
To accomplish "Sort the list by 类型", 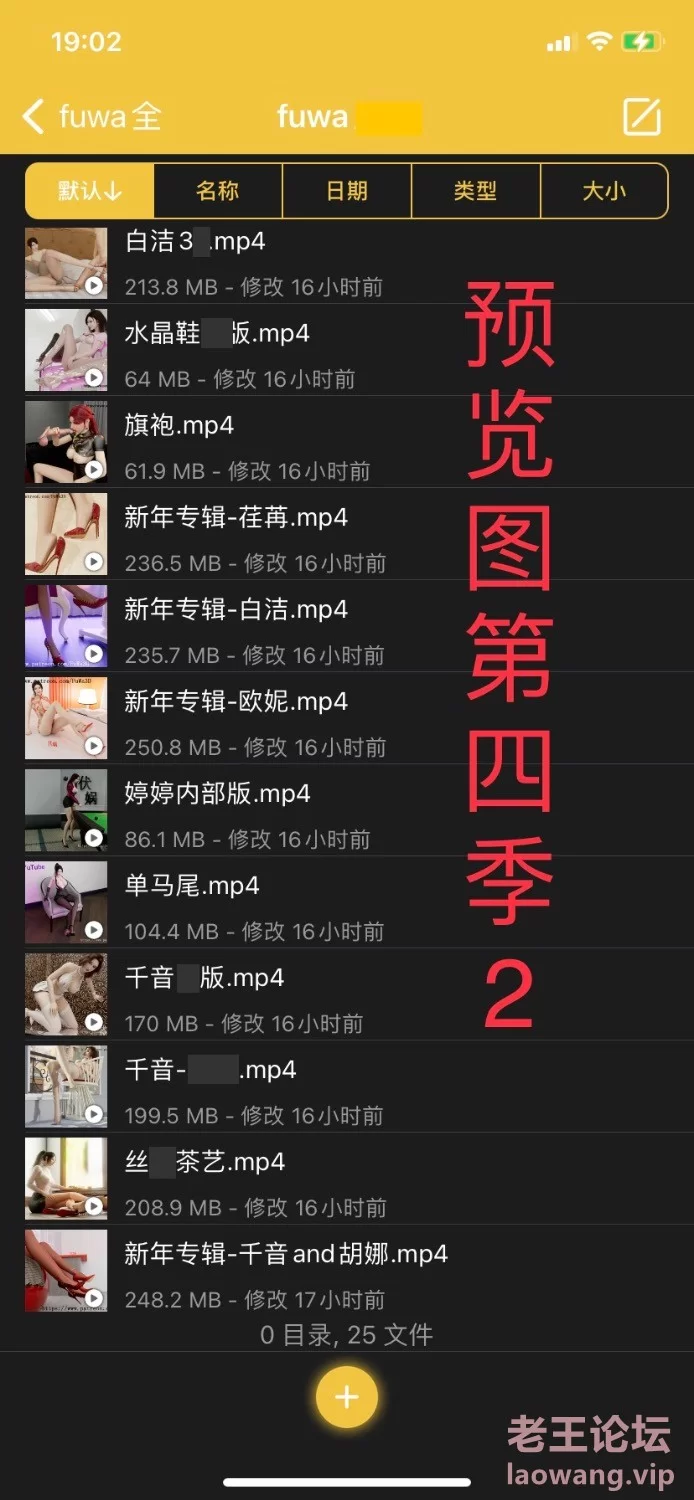I will click(475, 191).
